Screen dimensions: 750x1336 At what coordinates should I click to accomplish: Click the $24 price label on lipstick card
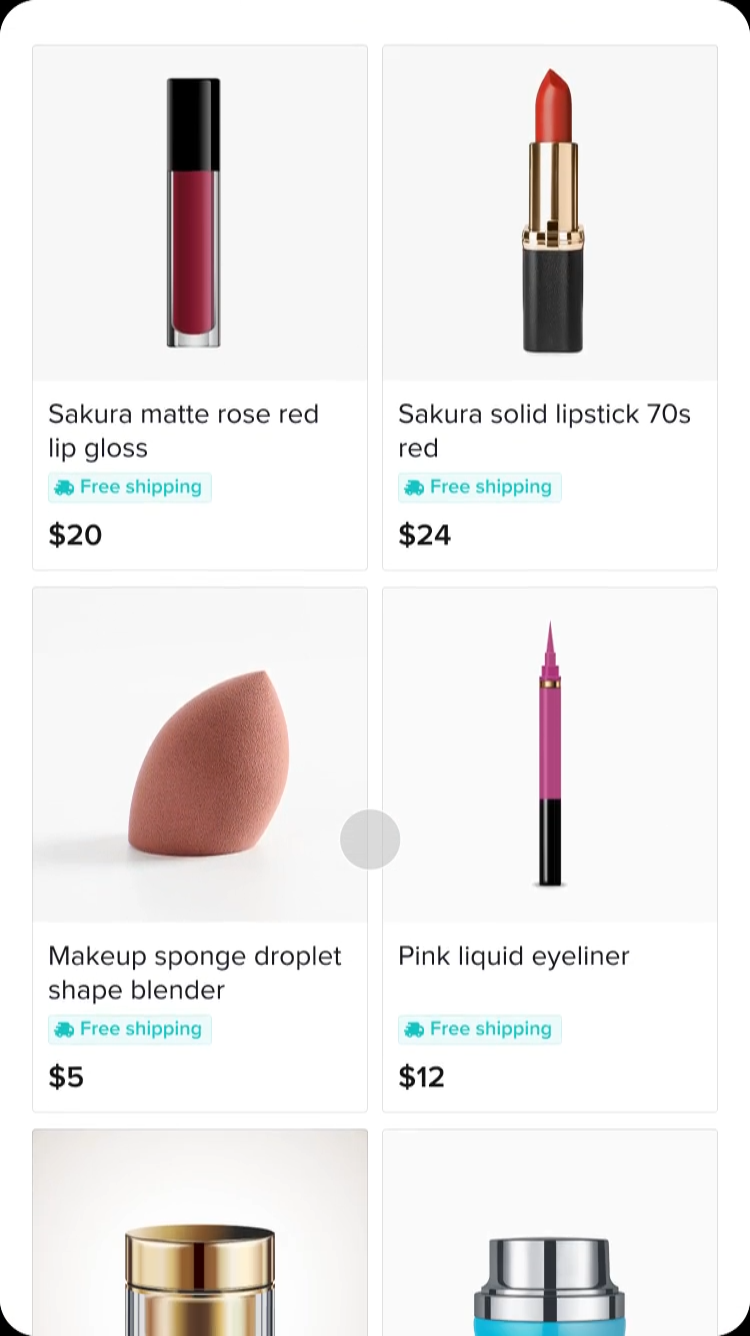click(425, 535)
